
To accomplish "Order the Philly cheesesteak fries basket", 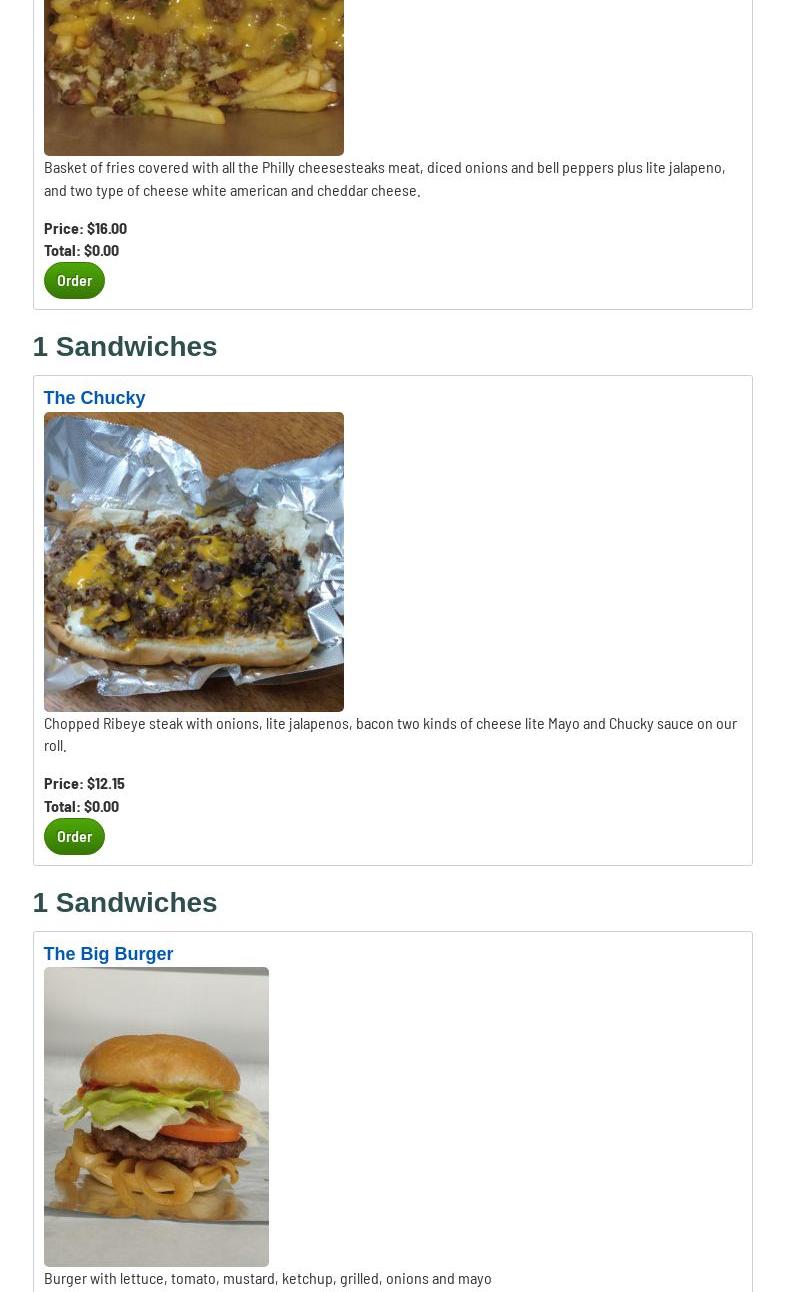I will coord(74,281).
